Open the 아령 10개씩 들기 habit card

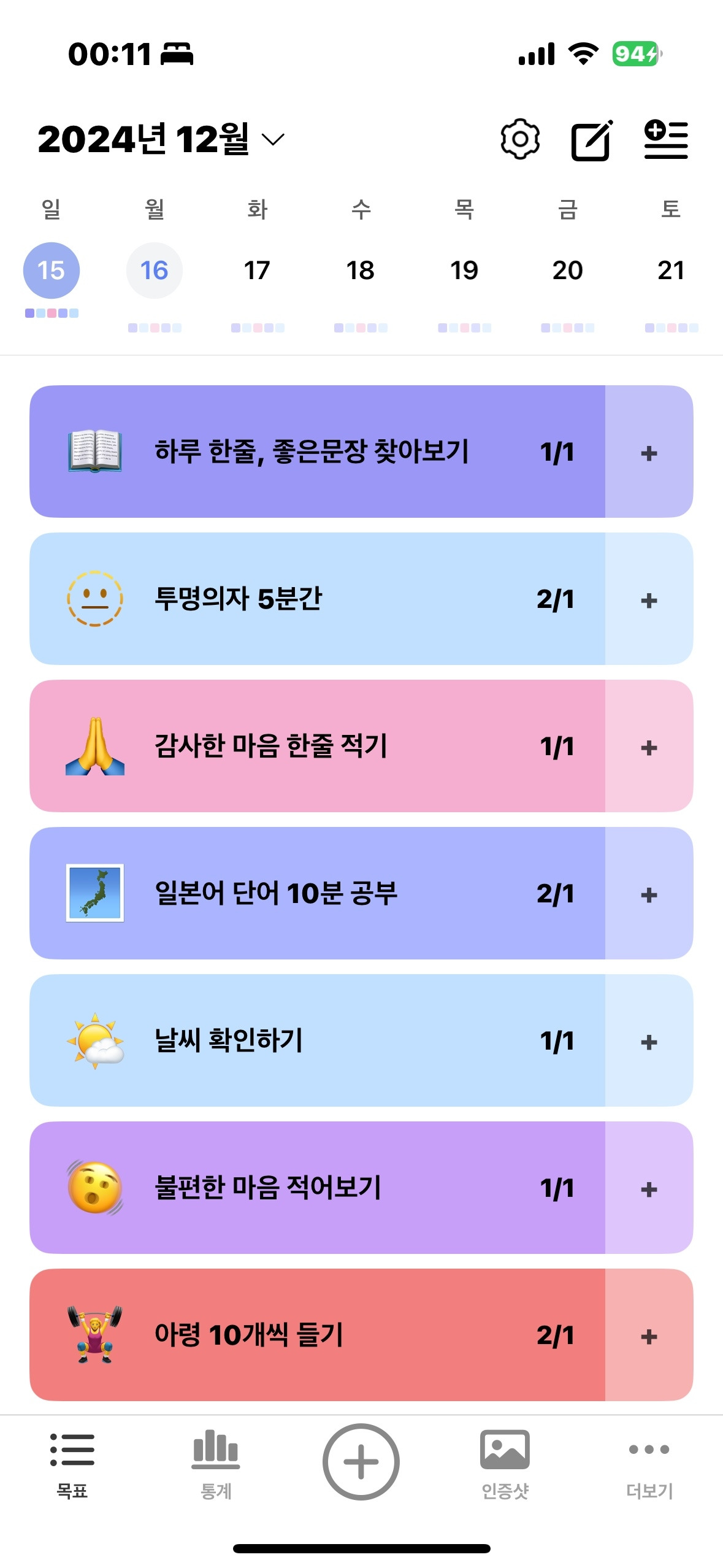[307, 1332]
